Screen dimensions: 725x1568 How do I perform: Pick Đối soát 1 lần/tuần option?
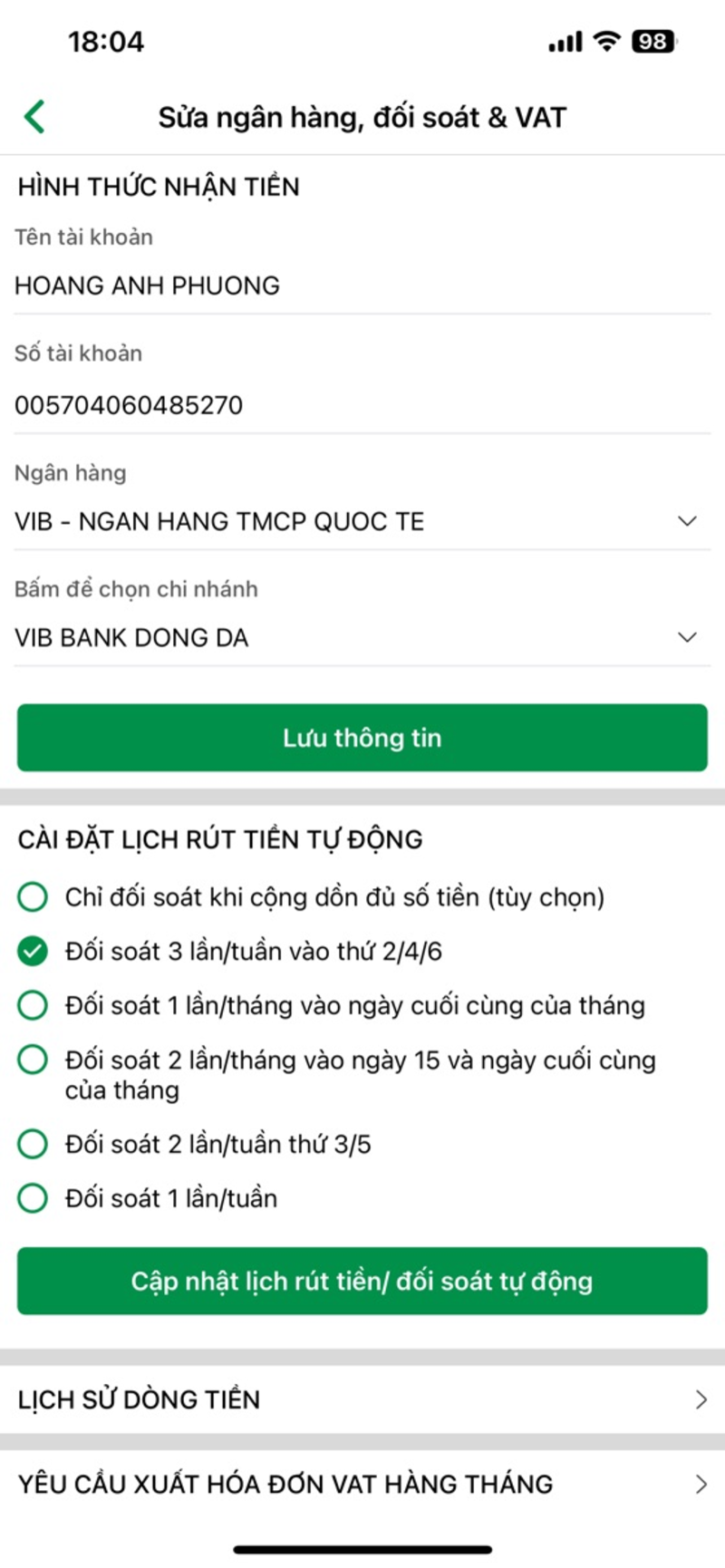(x=33, y=1198)
